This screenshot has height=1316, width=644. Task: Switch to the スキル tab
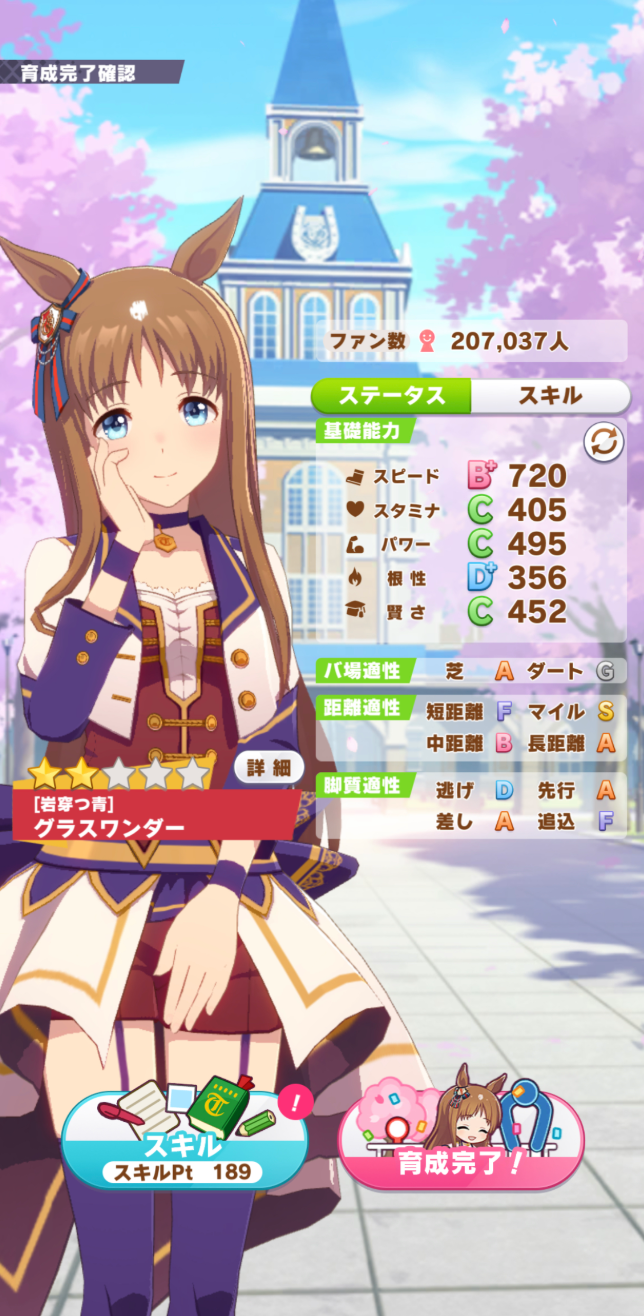click(549, 395)
